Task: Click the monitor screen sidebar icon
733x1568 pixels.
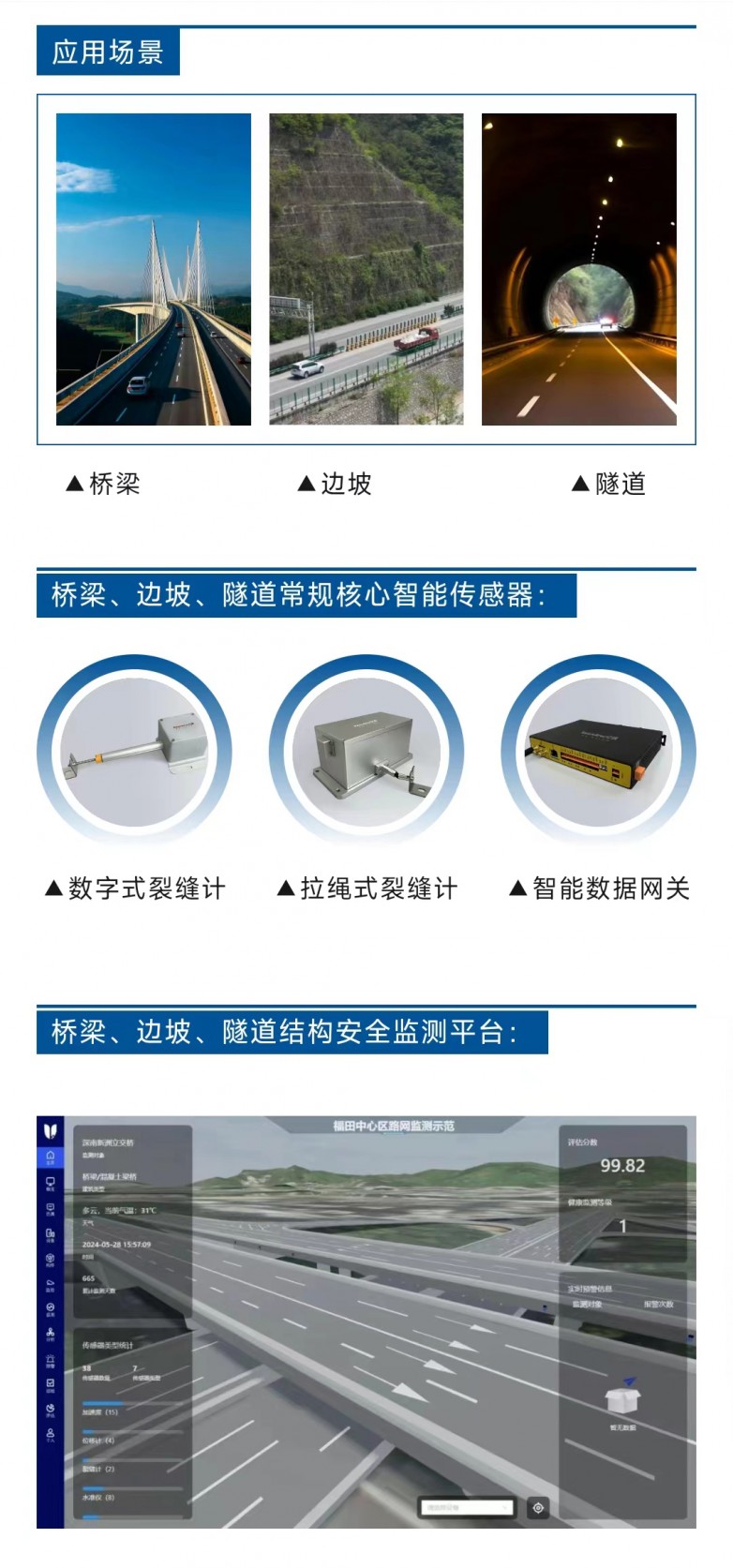Action: (x=51, y=1181)
